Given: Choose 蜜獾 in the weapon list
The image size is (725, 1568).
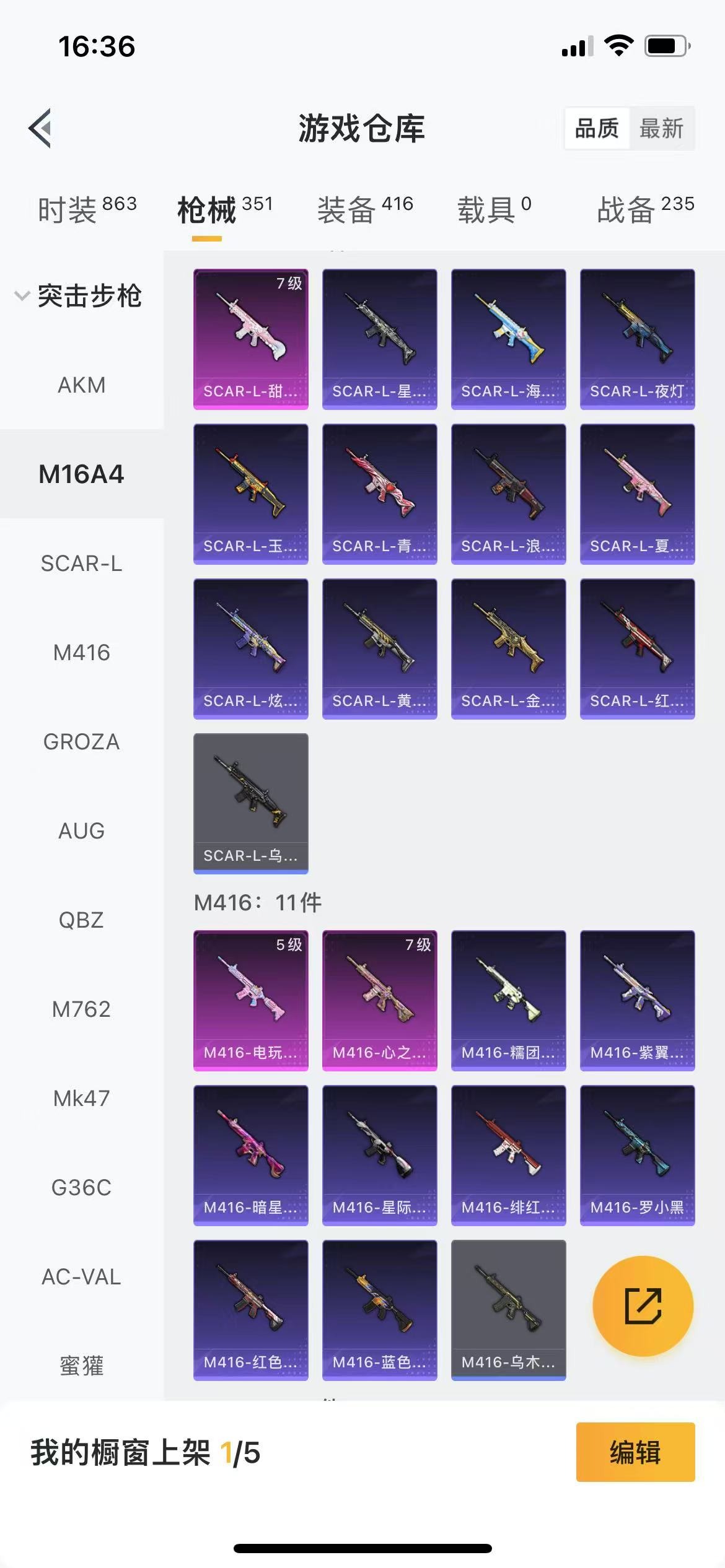Looking at the screenshot, I should [x=81, y=1365].
